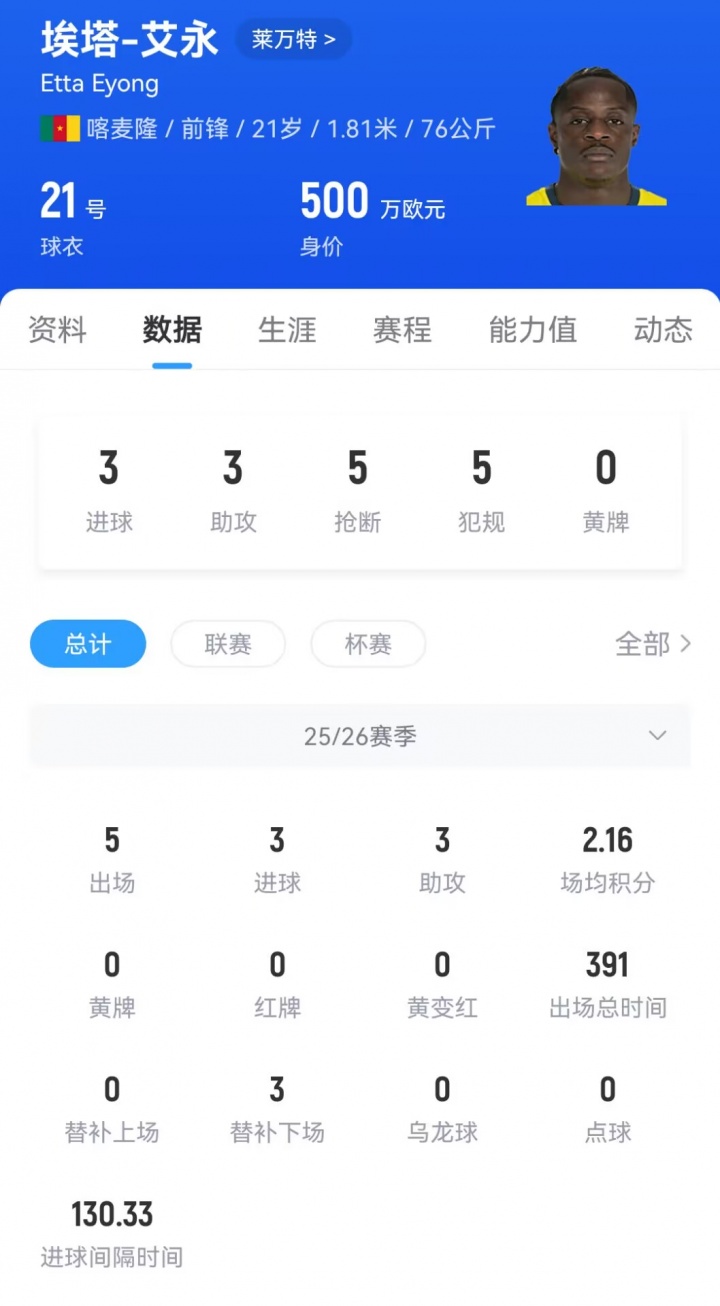
Task: Select the 总计 filter chip
Action: click(x=88, y=644)
